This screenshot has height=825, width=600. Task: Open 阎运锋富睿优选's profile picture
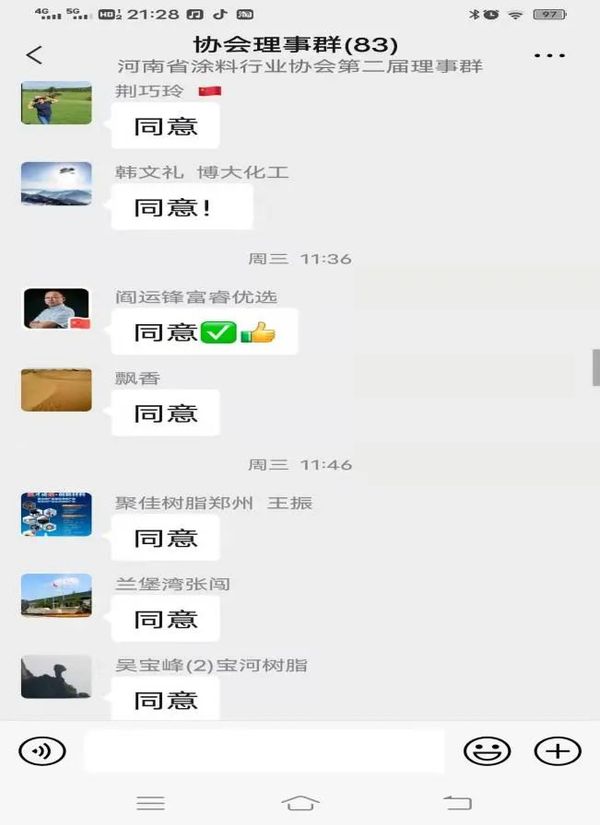click(x=56, y=309)
